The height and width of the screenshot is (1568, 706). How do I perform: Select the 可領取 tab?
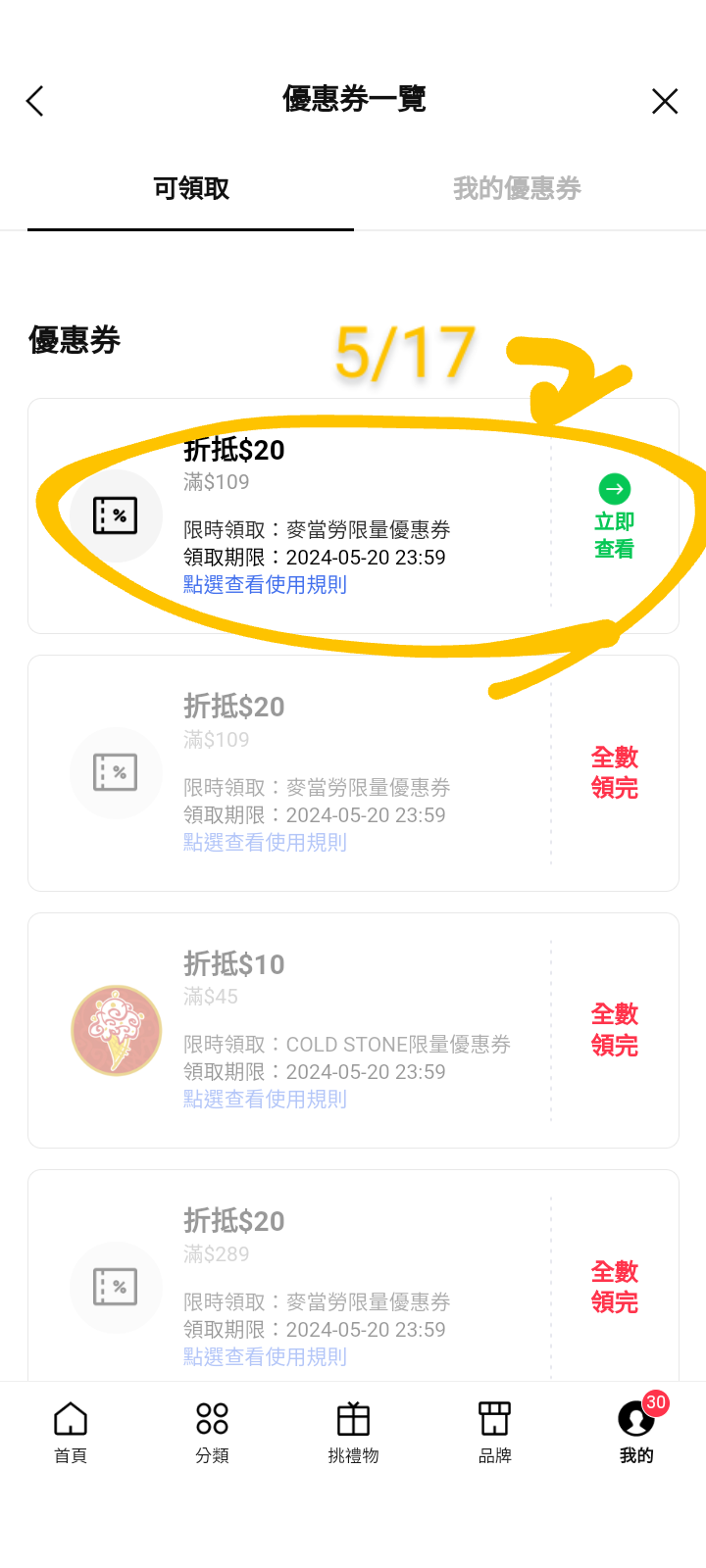pyautogui.click(x=191, y=188)
